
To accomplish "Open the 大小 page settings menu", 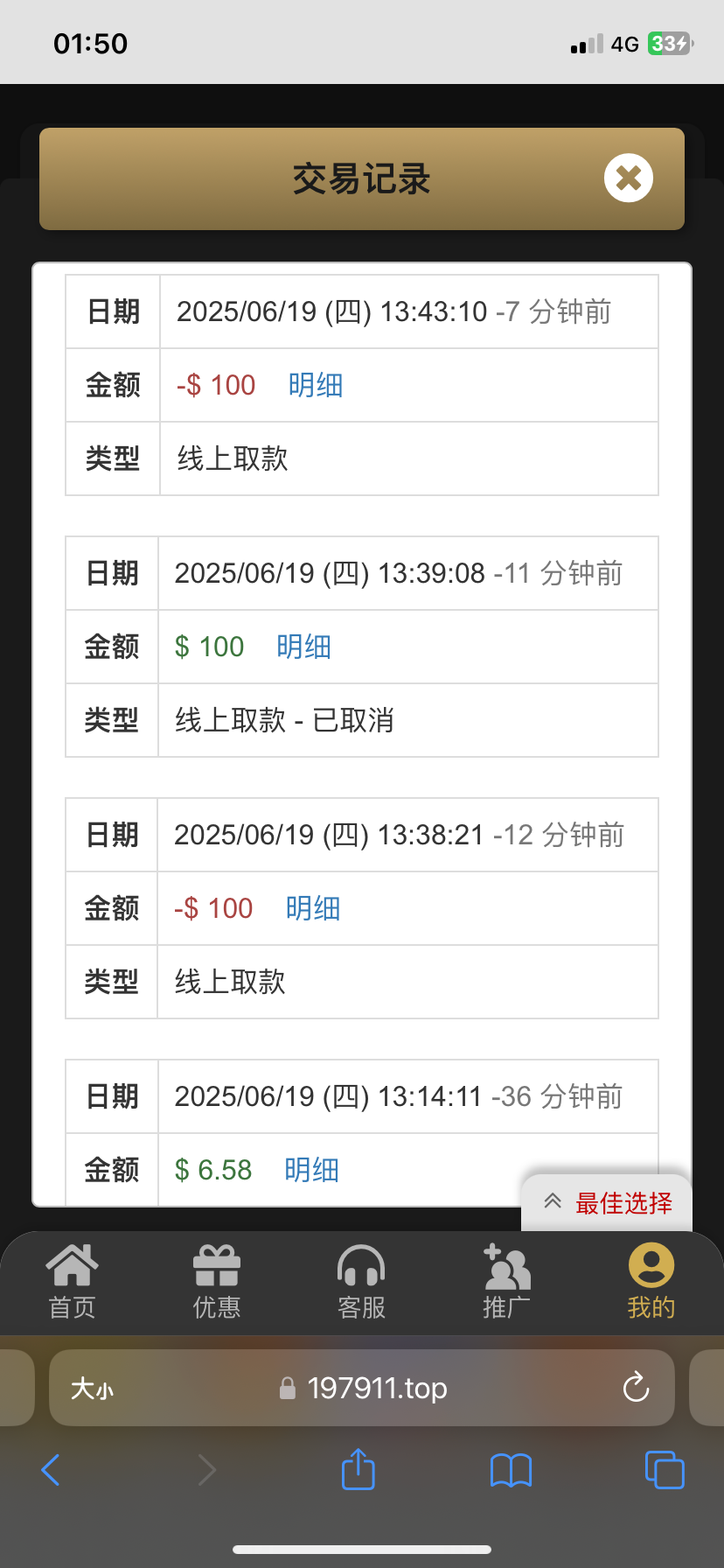I will point(92,1389).
